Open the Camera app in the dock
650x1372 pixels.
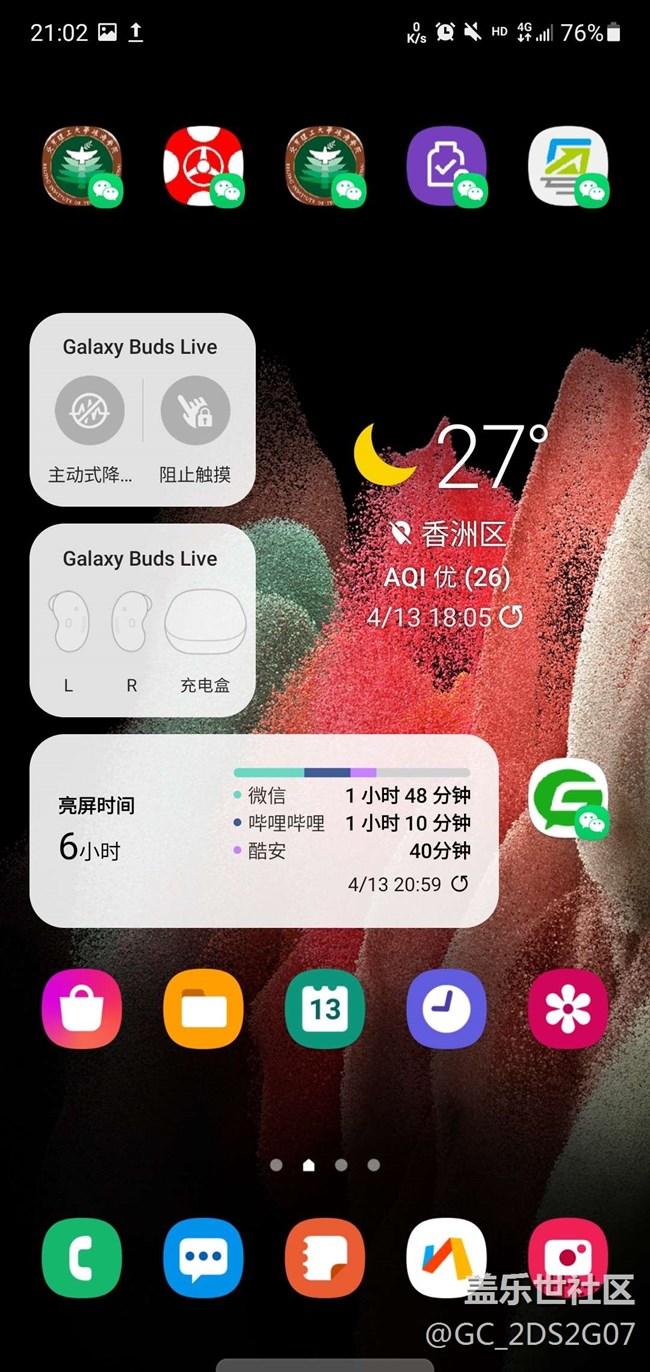(567, 1258)
